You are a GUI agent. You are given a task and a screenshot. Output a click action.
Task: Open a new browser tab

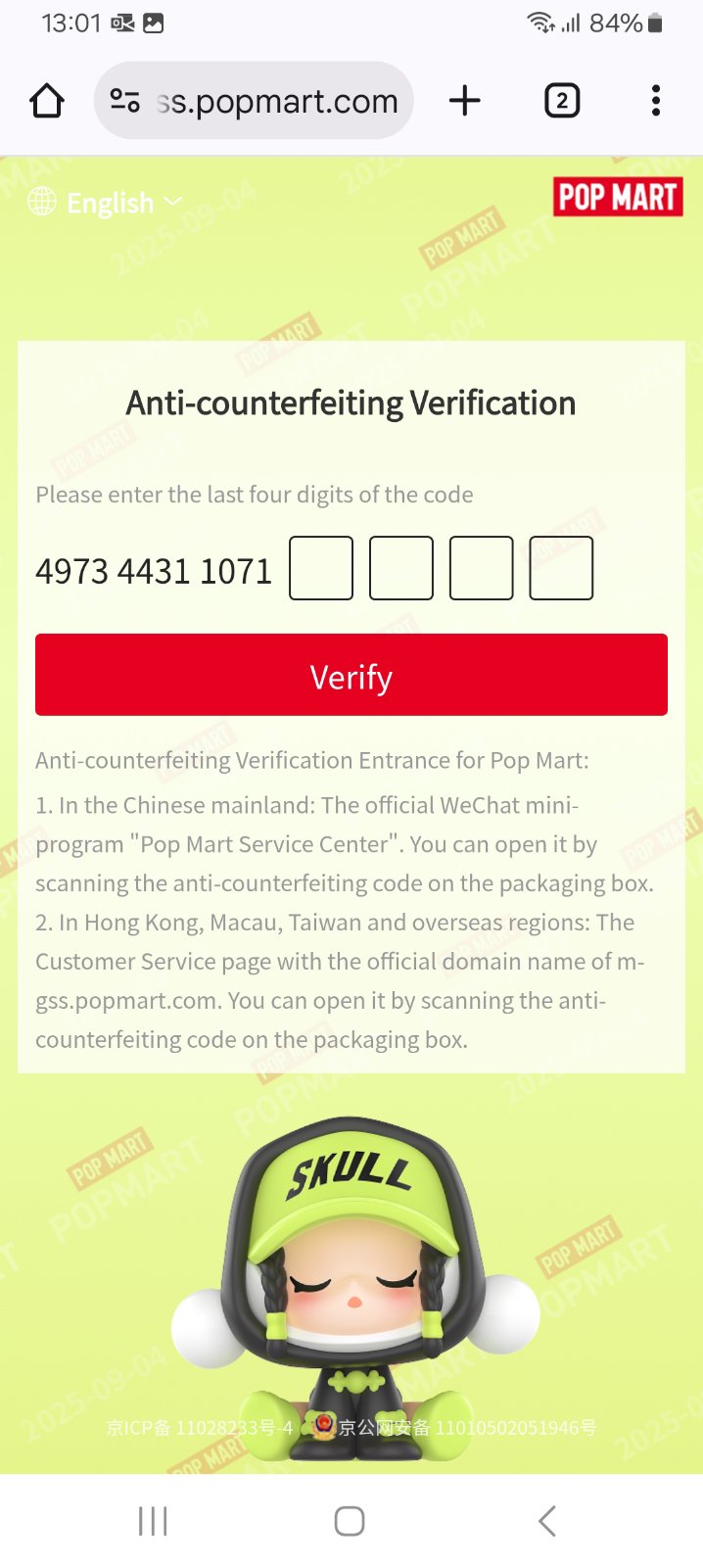tap(465, 101)
